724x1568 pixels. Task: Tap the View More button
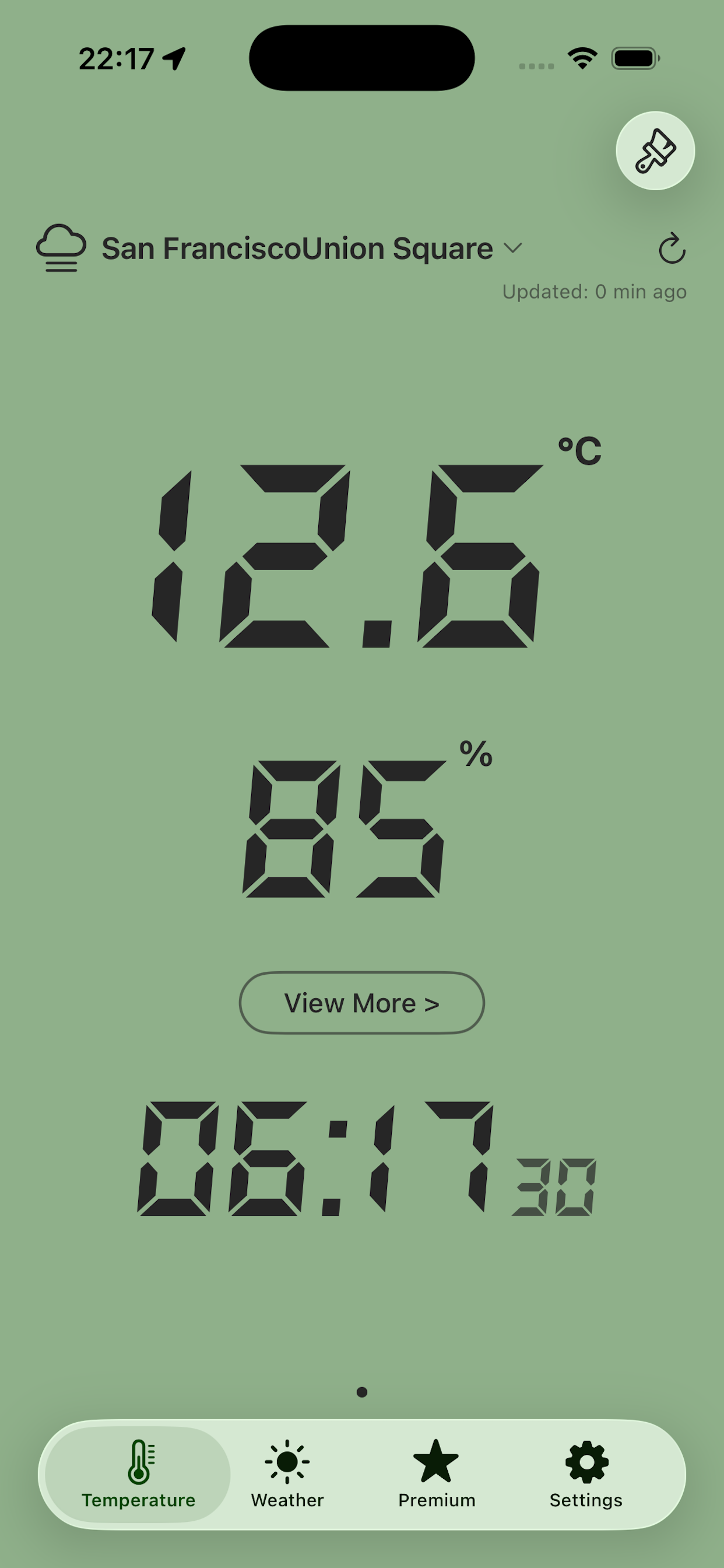point(361,1003)
